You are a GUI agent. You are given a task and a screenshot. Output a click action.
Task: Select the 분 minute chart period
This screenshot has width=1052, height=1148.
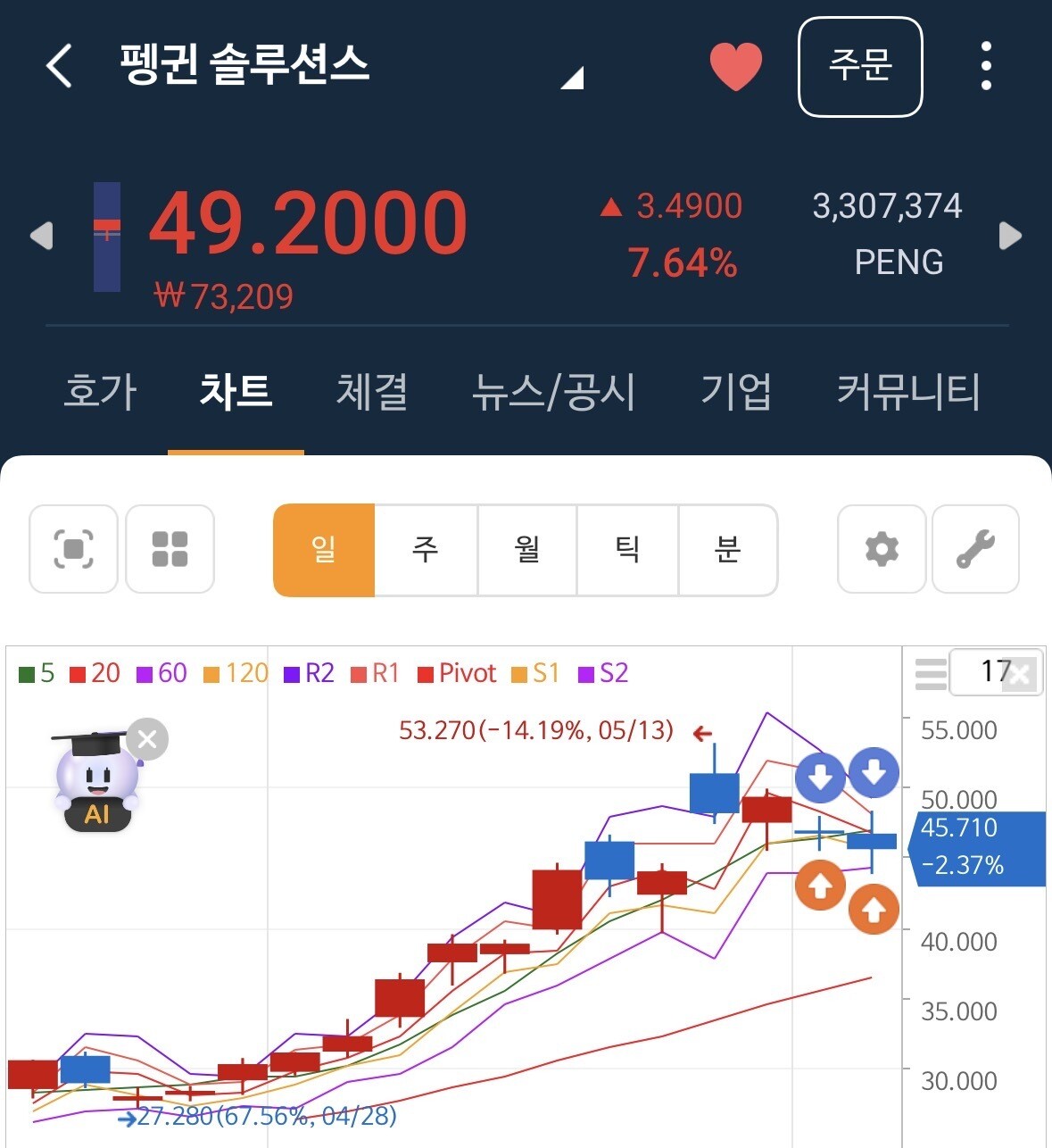(x=728, y=550)
